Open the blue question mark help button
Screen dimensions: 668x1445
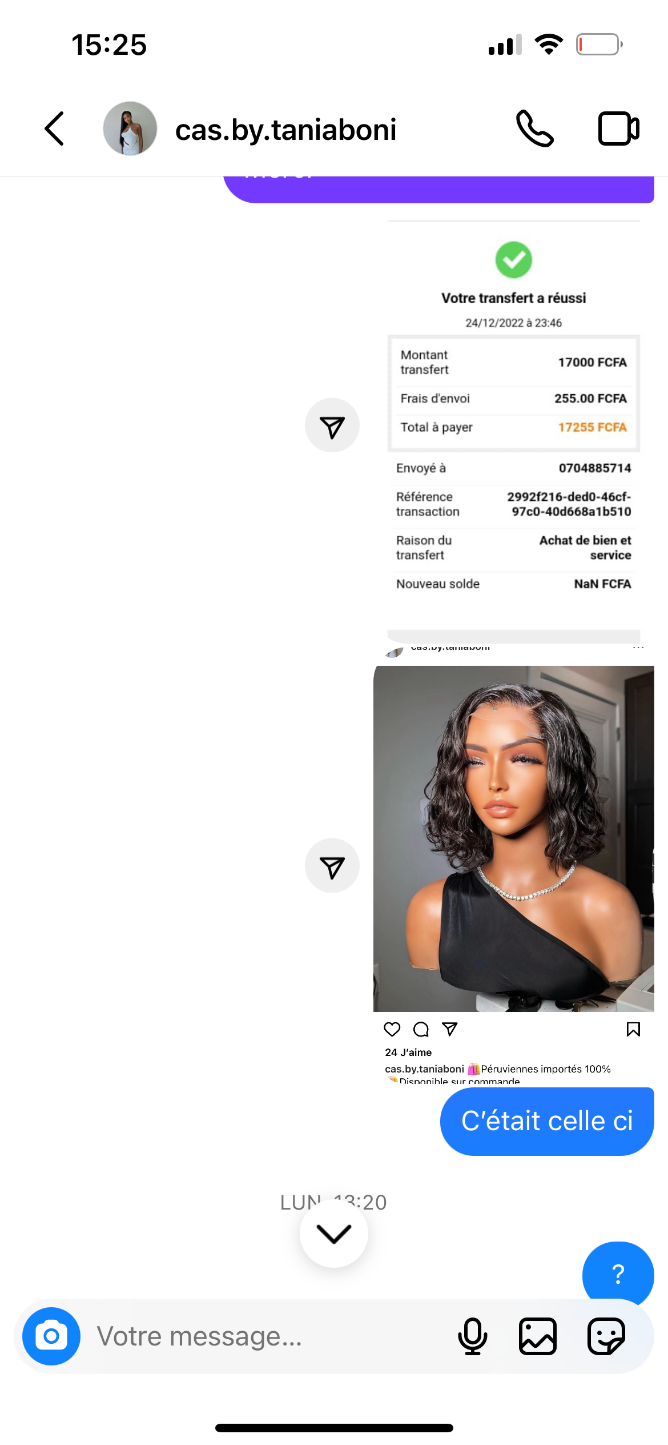coord(617,1274)
